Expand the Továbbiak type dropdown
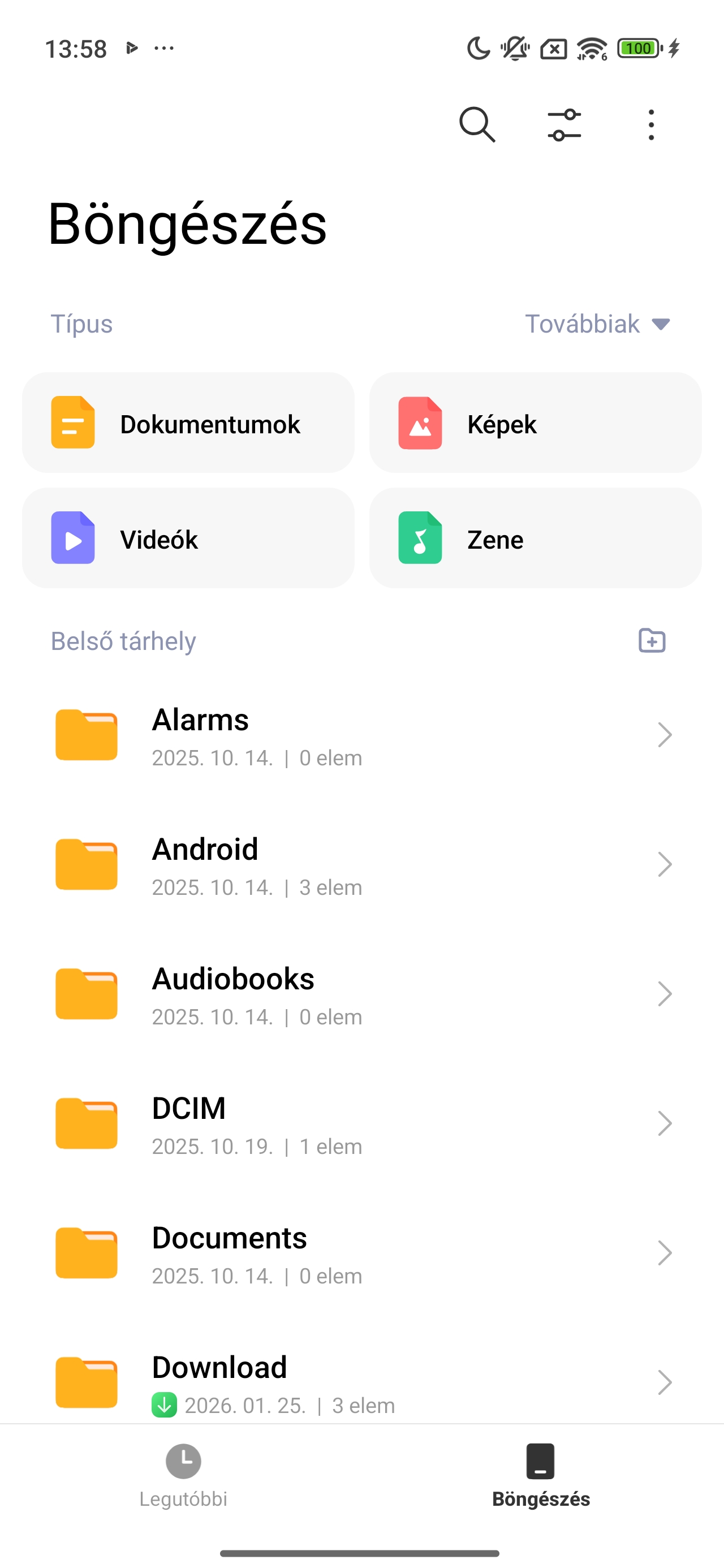 click(597, 324)
